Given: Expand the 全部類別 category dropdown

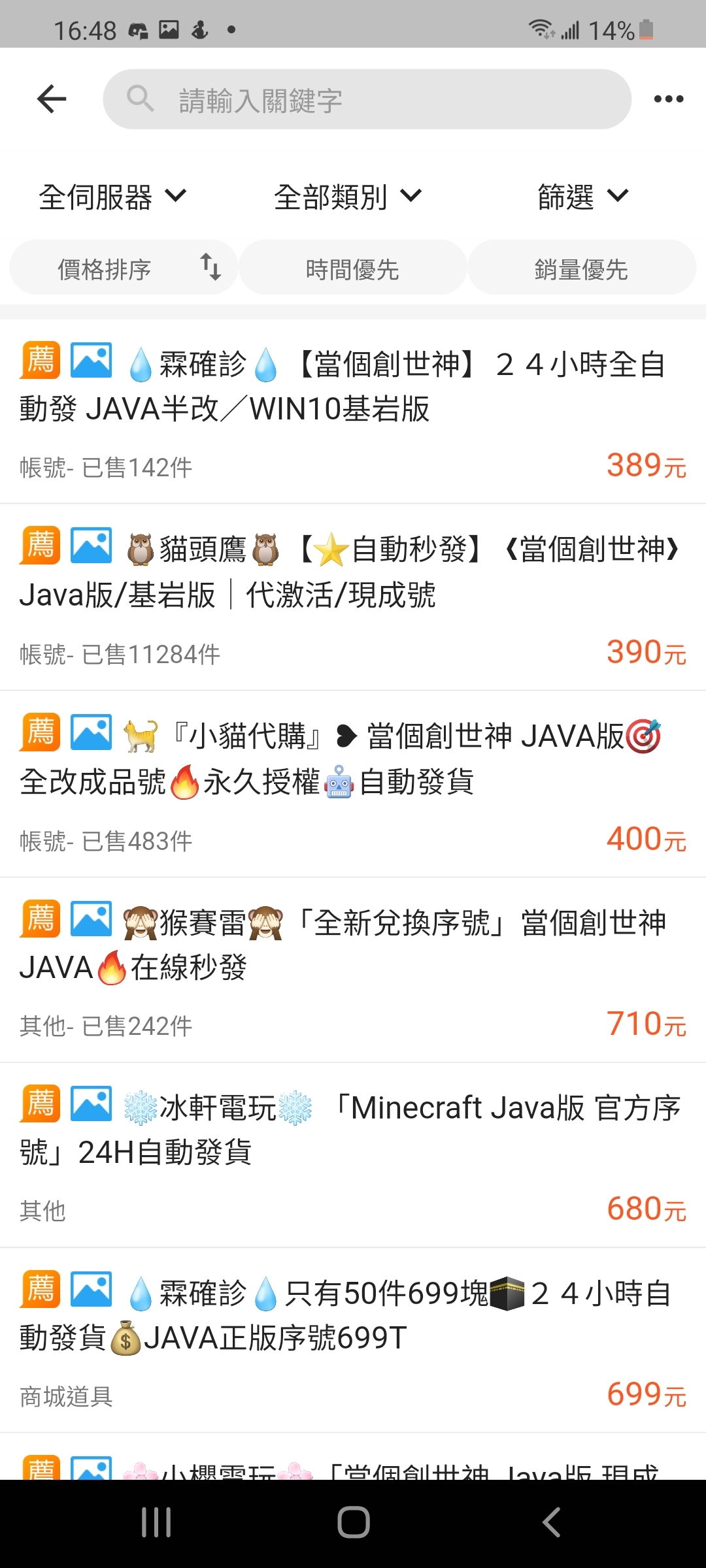Looking at the screenshot, I should point(347,197).
